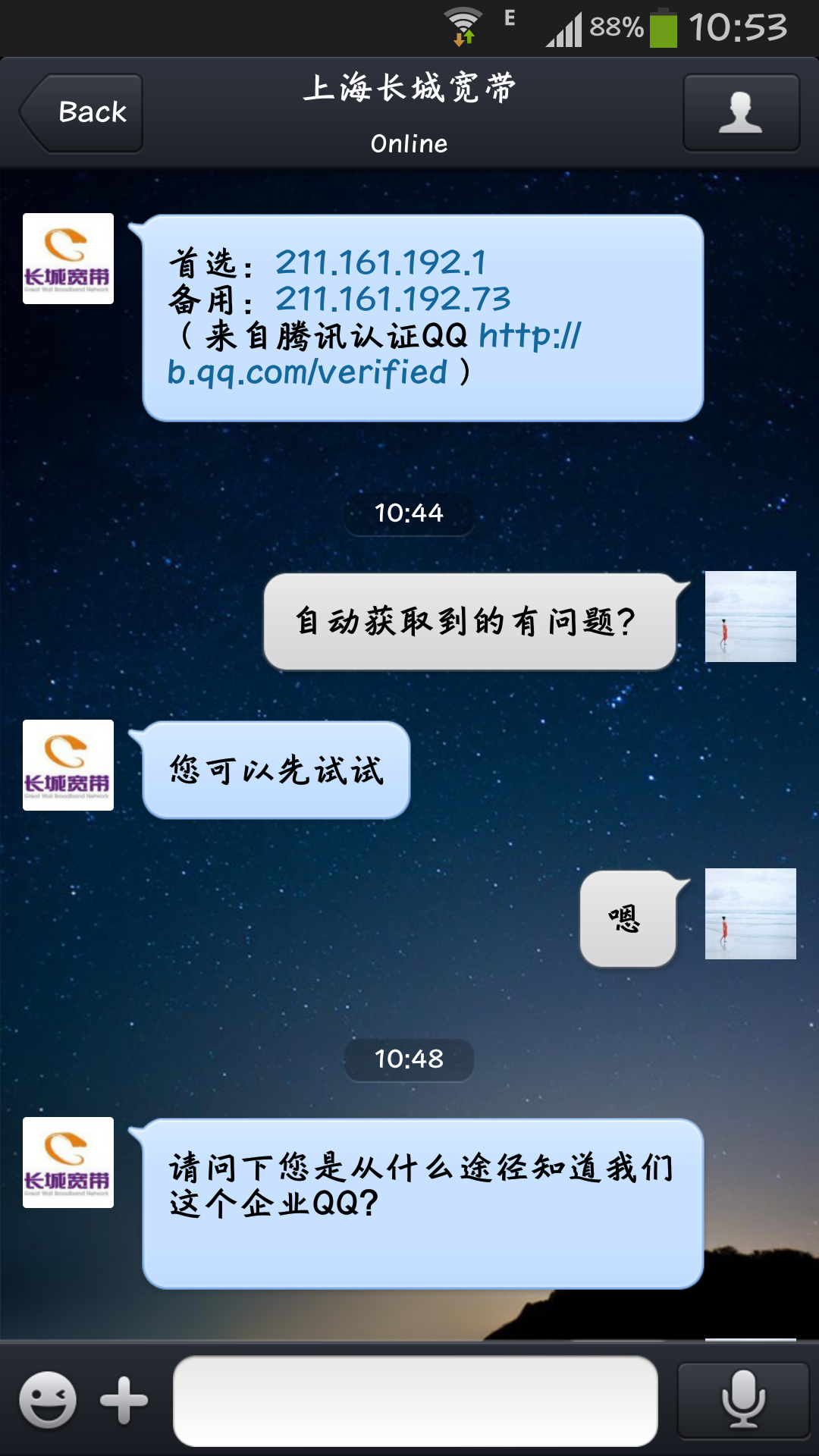Tap the plus attachment icon

(x=124, y=1400)
